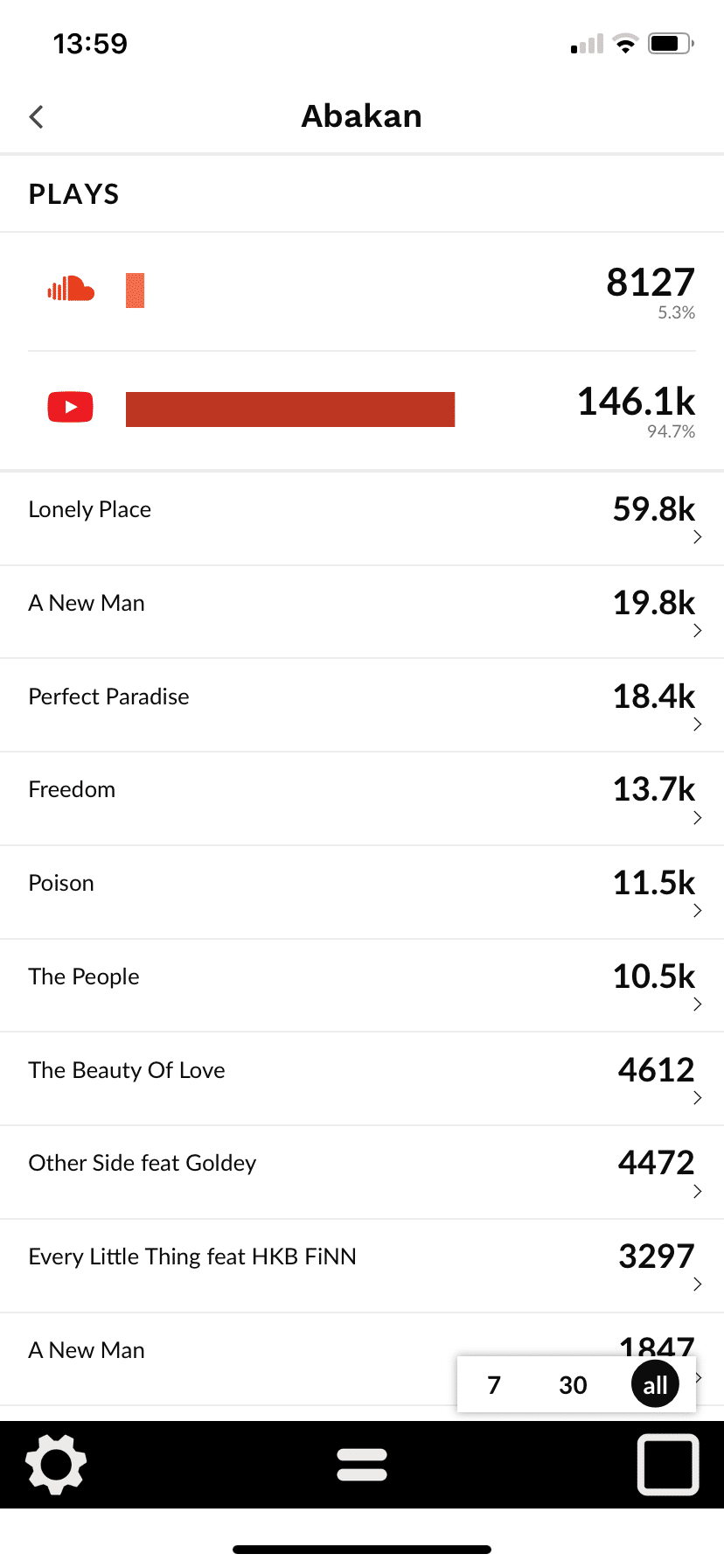Switch the range to 7 days
This screenshot has width=724, height=1568.
click(494, 1385)
